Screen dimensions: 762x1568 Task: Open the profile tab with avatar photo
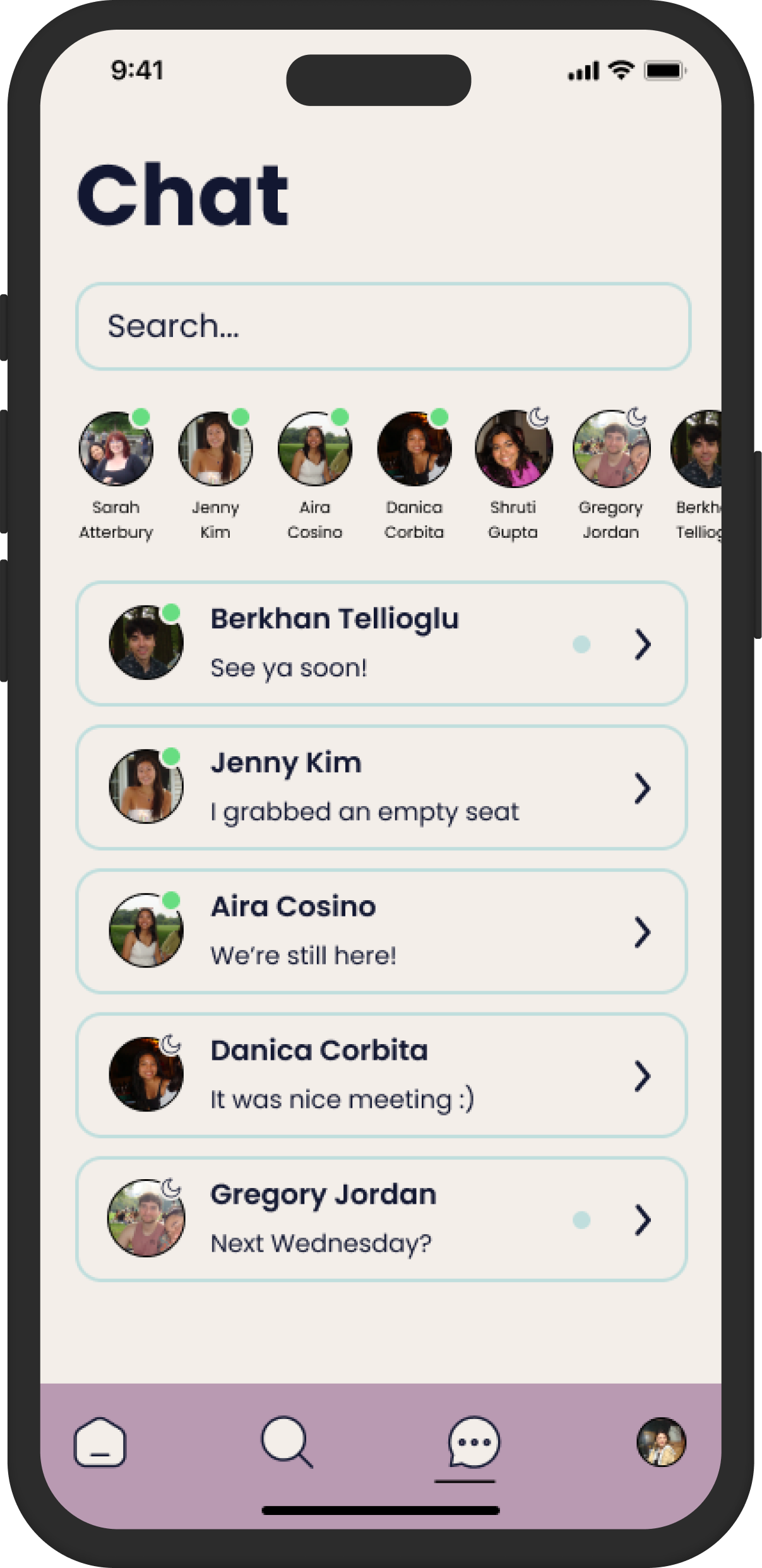coord(661,1442)
